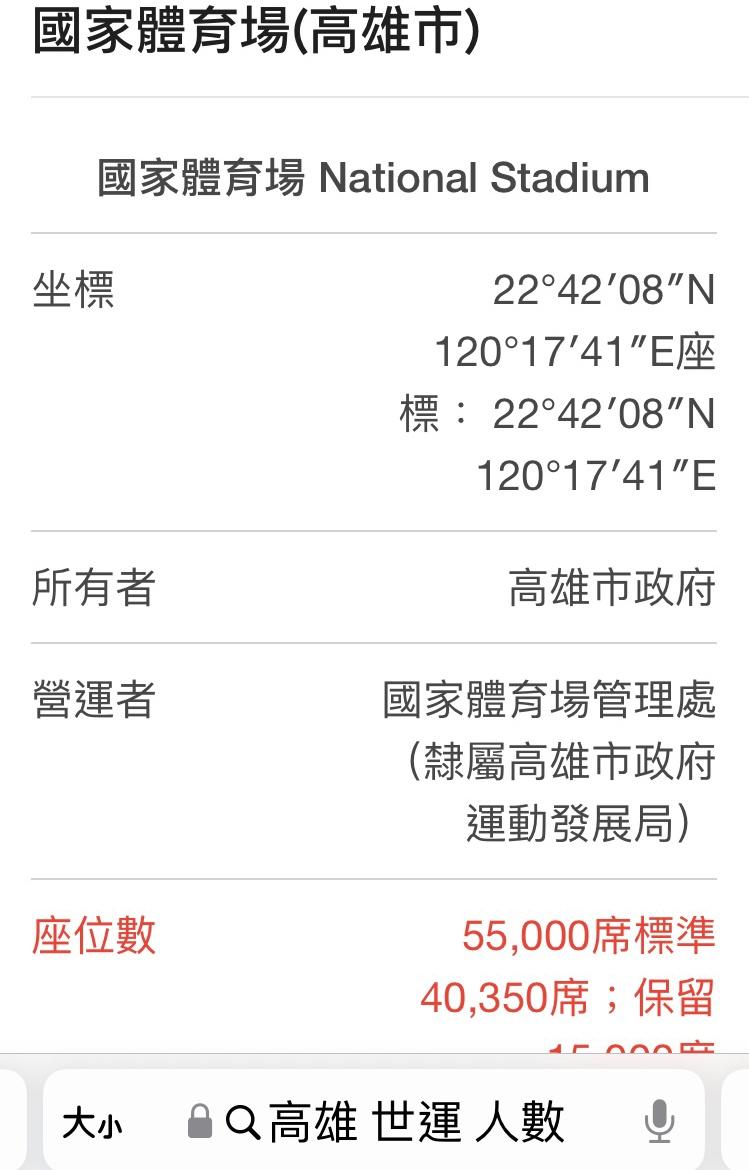Viewport: 749px width, 1170px height.
Task: Start voice search with the microphone
Action: click(658, 1122)
